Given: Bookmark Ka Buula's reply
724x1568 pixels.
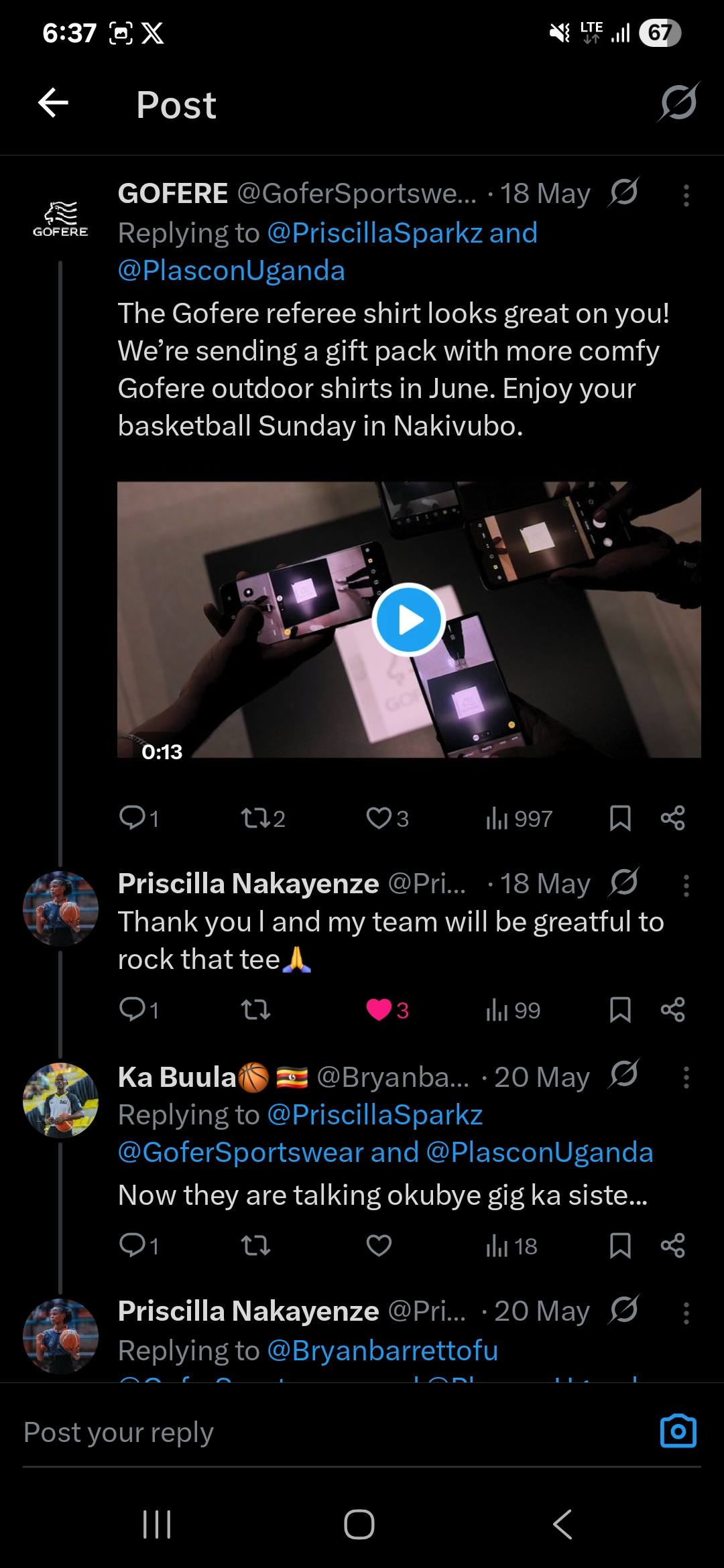Looking at the screenshot, I should tap(620, 1246).
